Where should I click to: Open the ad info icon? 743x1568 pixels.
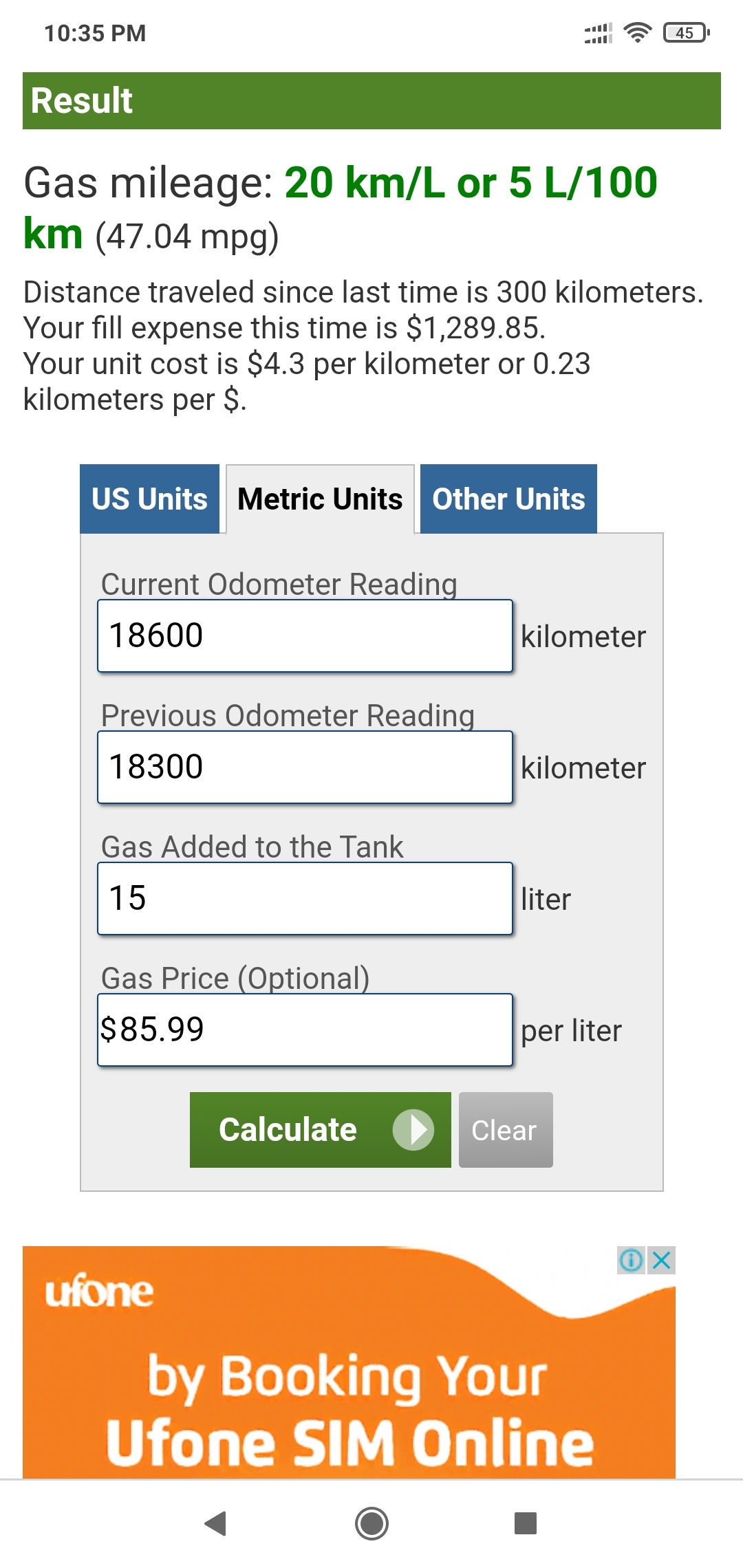click(631, 1261)
